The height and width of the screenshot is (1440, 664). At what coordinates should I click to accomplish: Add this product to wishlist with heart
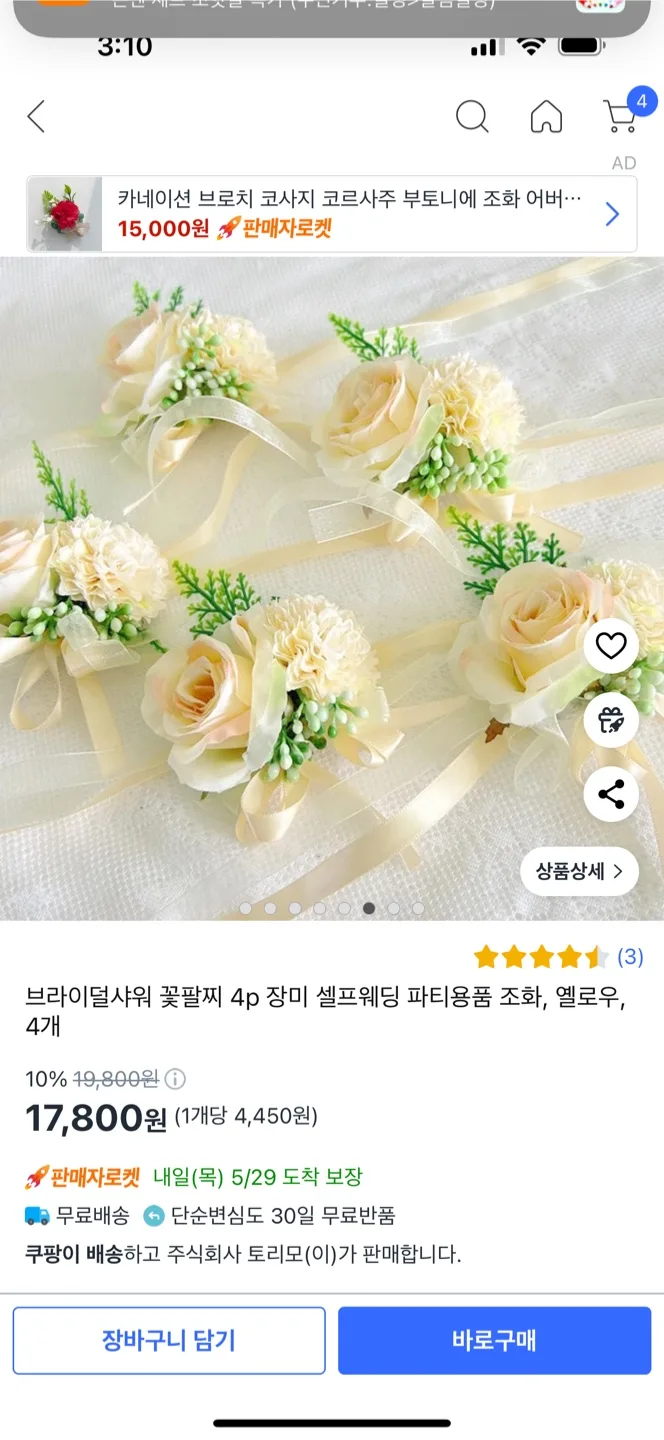610,646
